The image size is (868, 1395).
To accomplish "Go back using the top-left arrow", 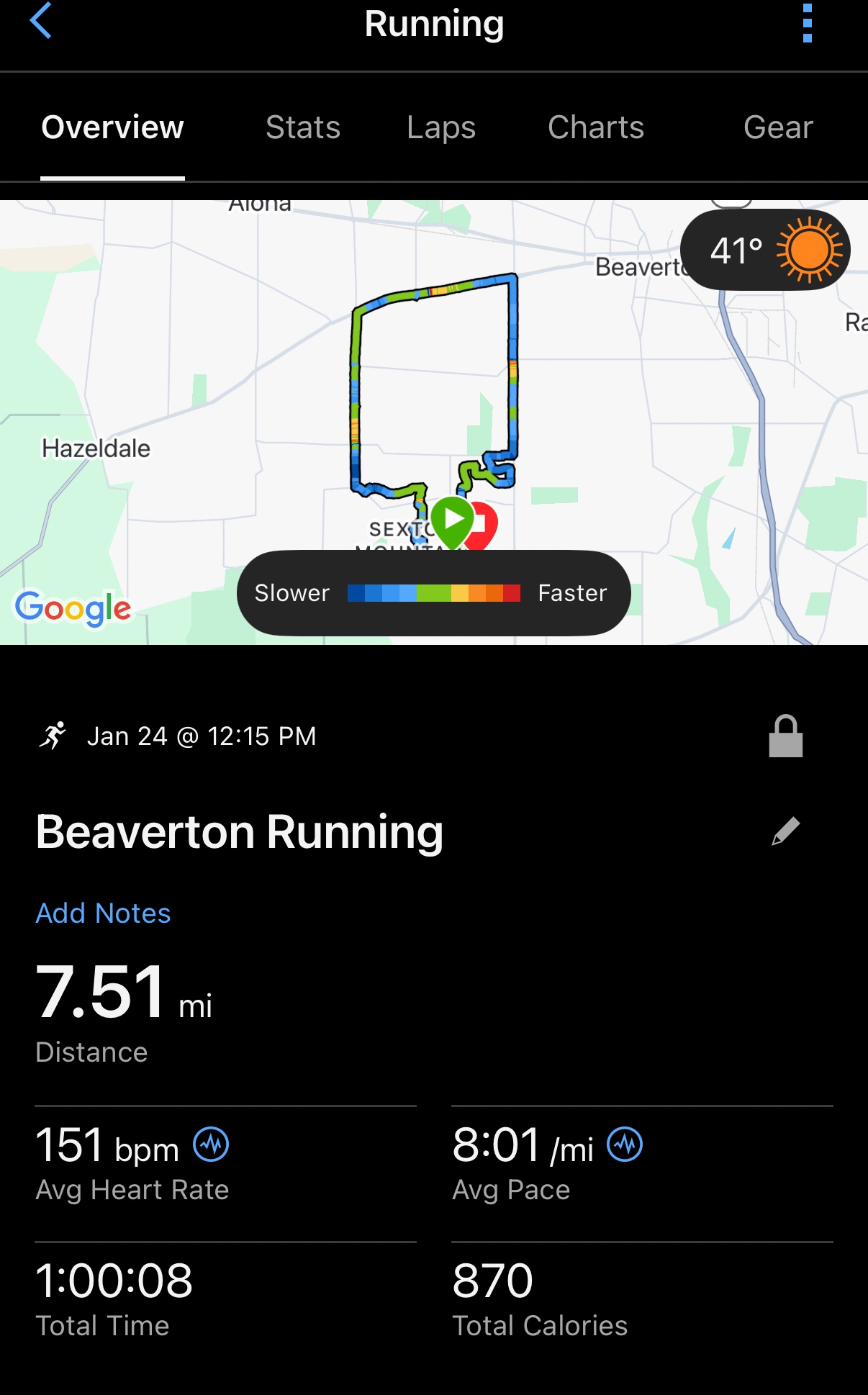I will coord(41,22).
